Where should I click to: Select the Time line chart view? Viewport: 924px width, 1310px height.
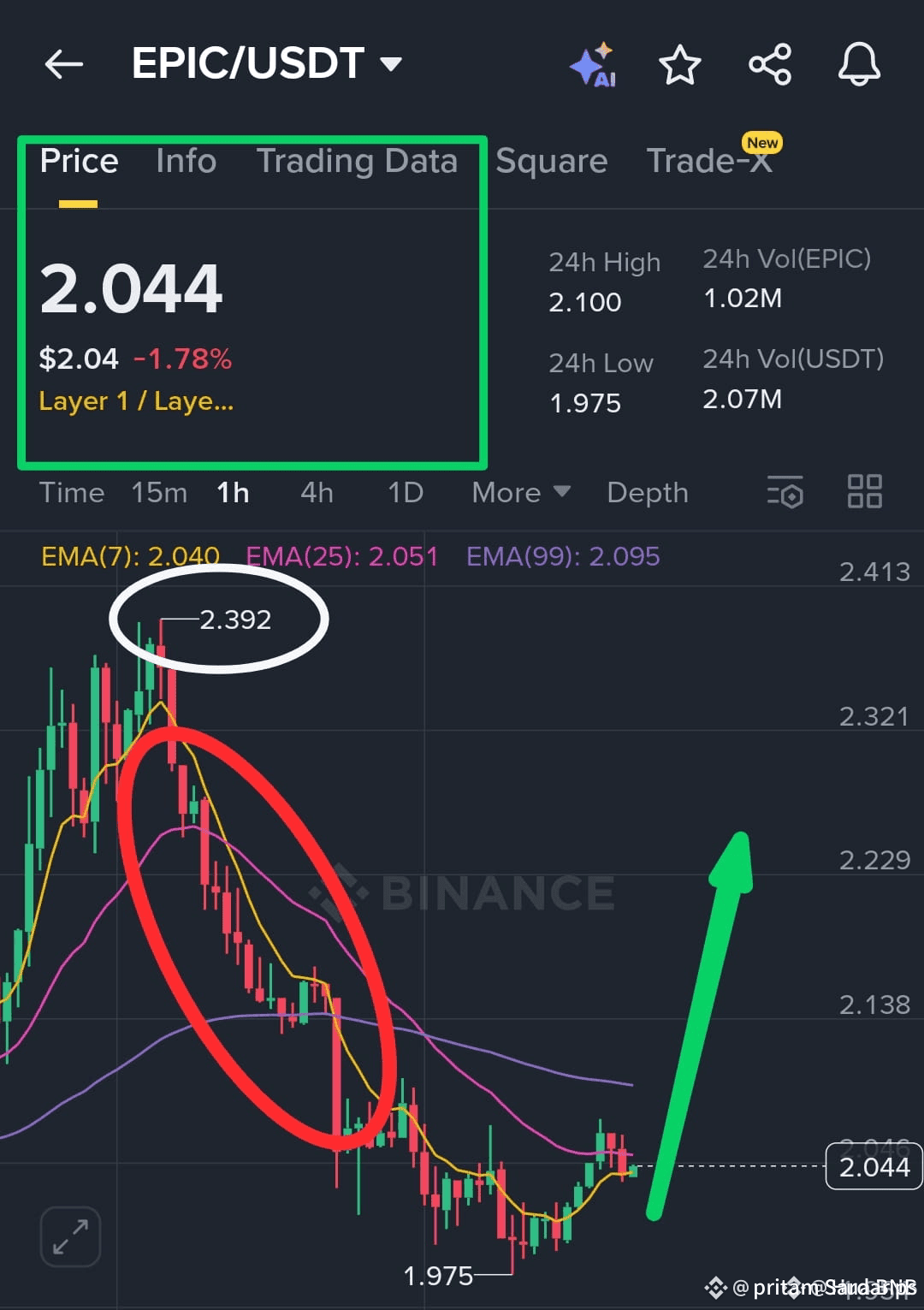[x=72, y=493]
